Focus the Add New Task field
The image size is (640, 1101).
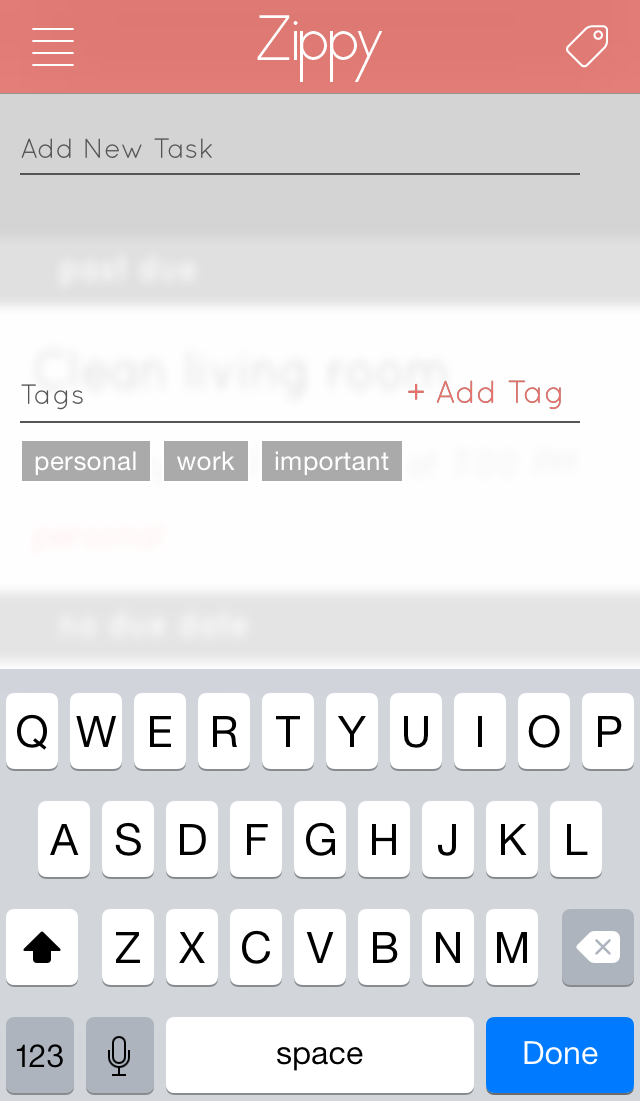[x=300, y=150]
